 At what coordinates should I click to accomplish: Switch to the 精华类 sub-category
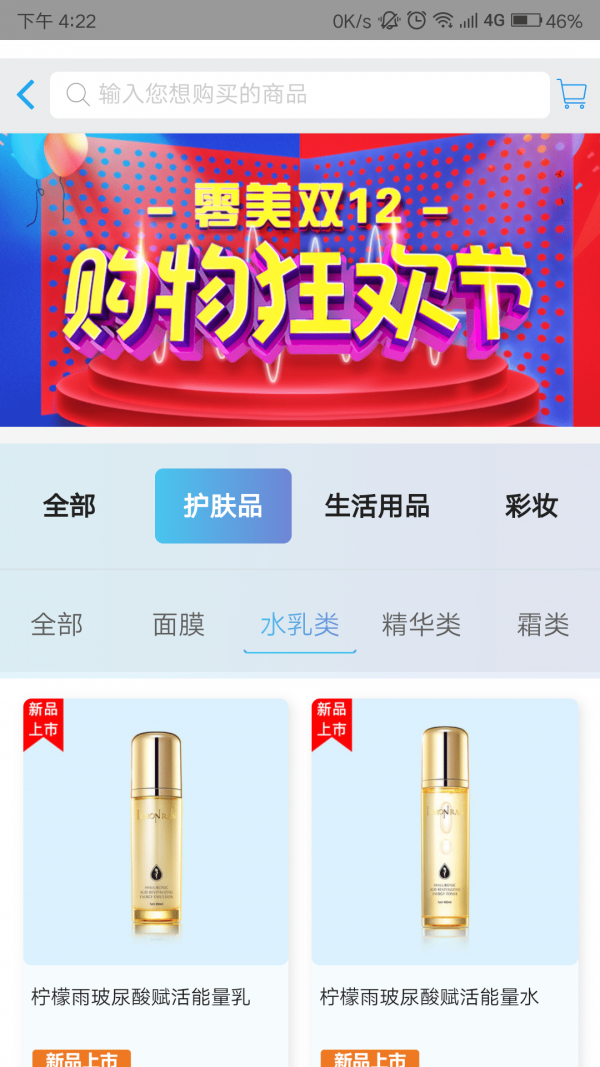coord(421,625)
